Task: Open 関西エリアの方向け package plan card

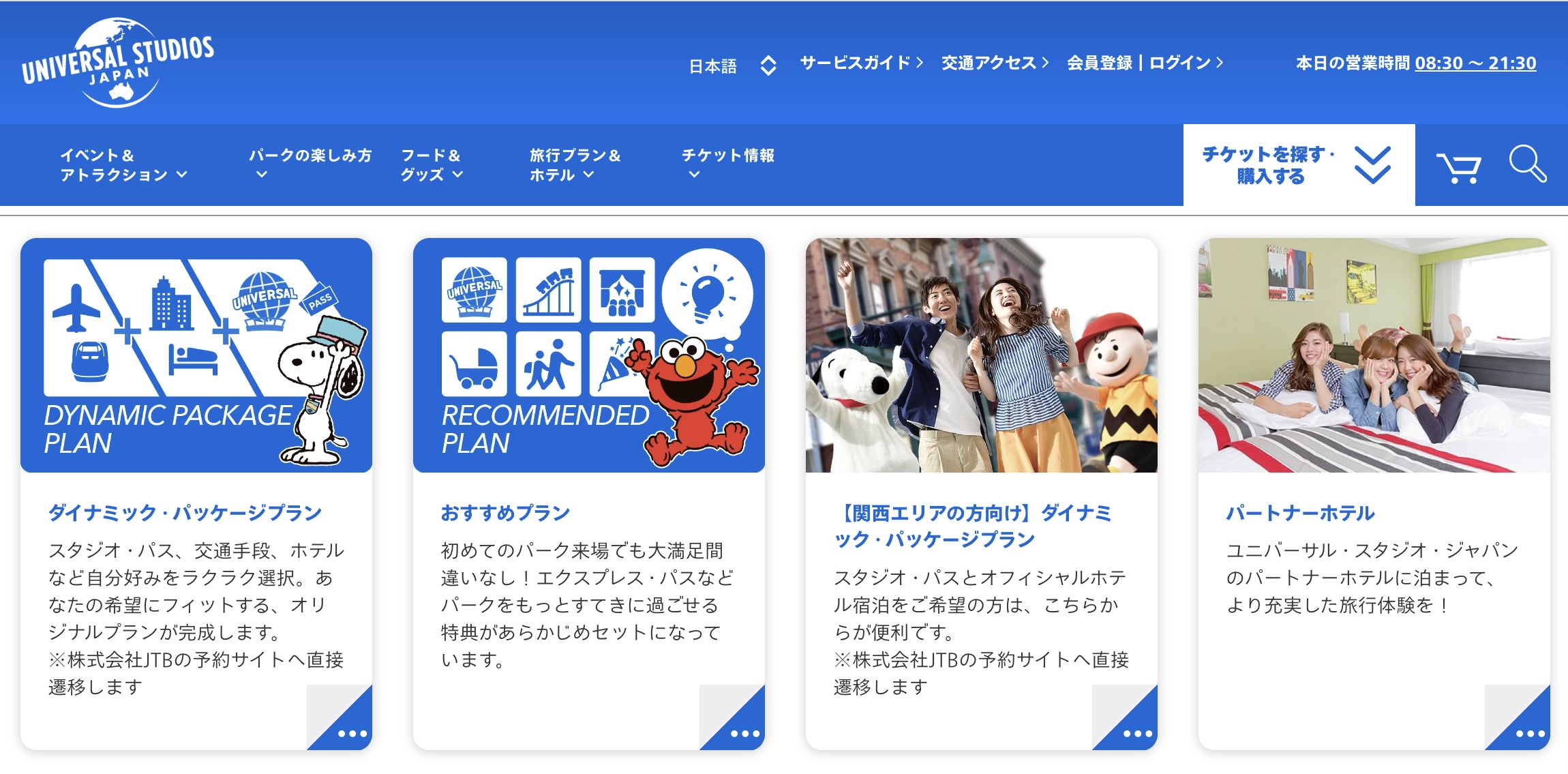Action: [981, 493]
